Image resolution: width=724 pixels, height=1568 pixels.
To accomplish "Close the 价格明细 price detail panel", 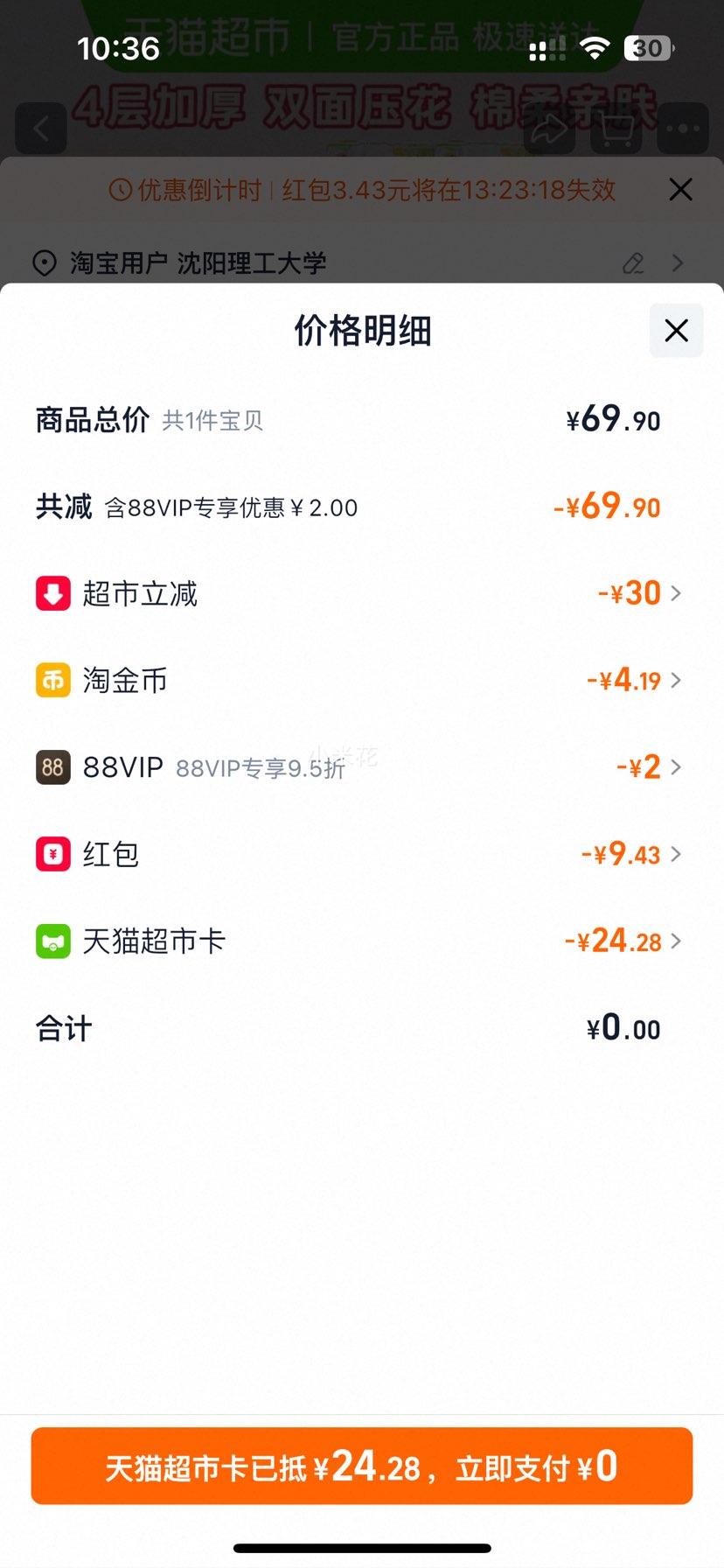I will pos(675,331).
